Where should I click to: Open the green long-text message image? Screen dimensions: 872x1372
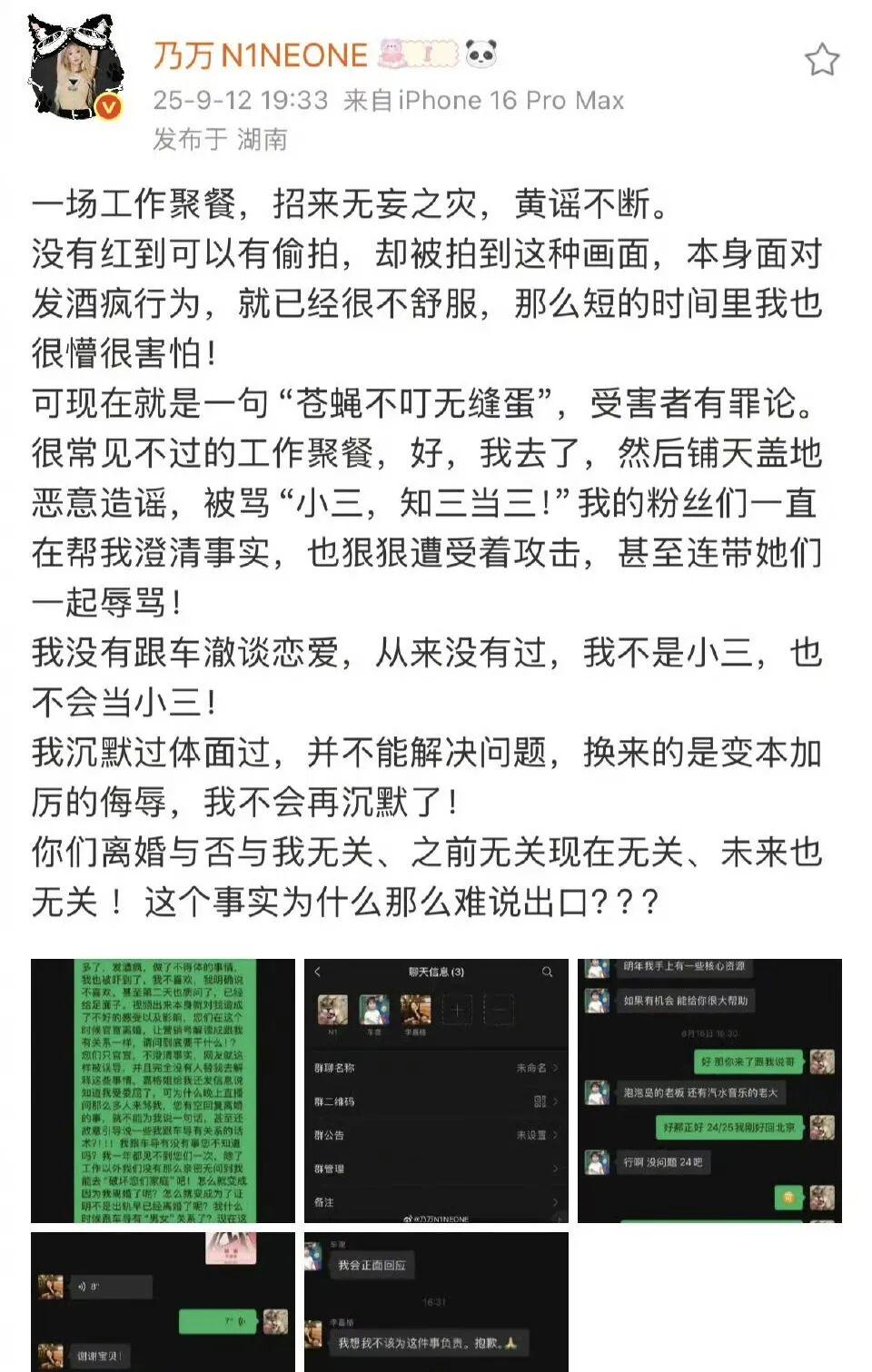tap(163, 1091)
